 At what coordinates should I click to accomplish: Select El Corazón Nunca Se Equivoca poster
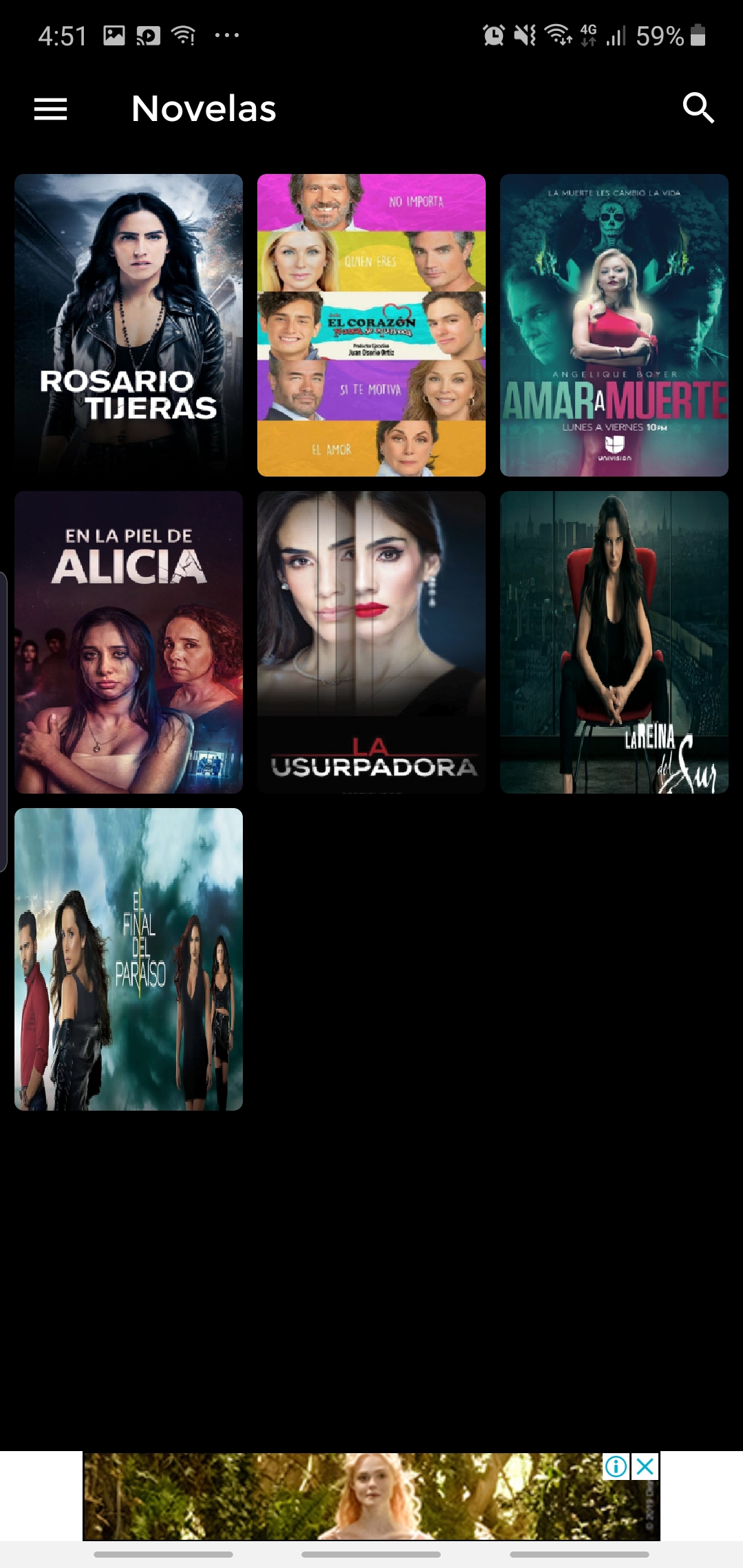pos(371,325)
